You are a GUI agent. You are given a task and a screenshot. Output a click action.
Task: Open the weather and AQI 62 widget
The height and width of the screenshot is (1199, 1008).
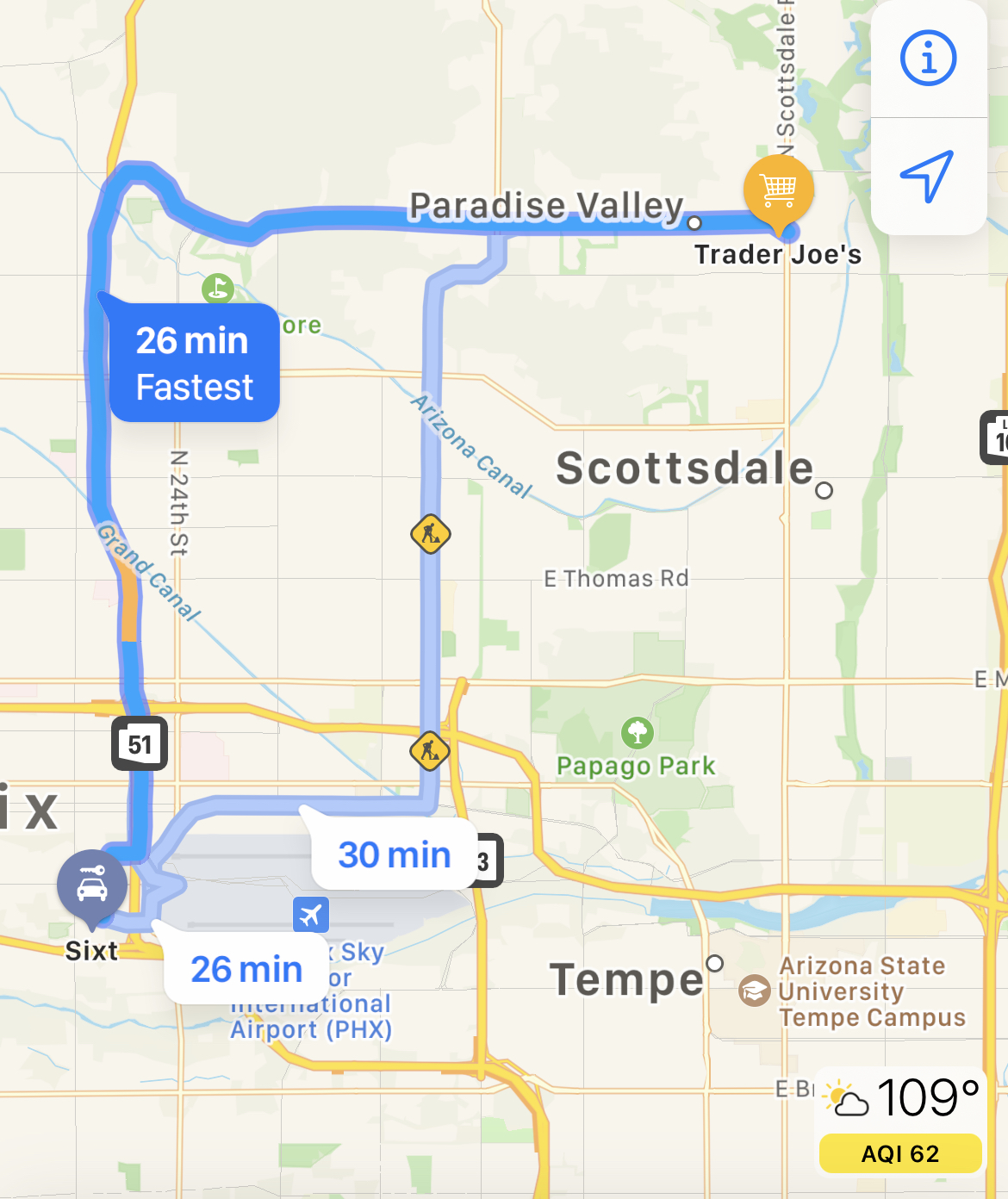tap(900, 1120)
